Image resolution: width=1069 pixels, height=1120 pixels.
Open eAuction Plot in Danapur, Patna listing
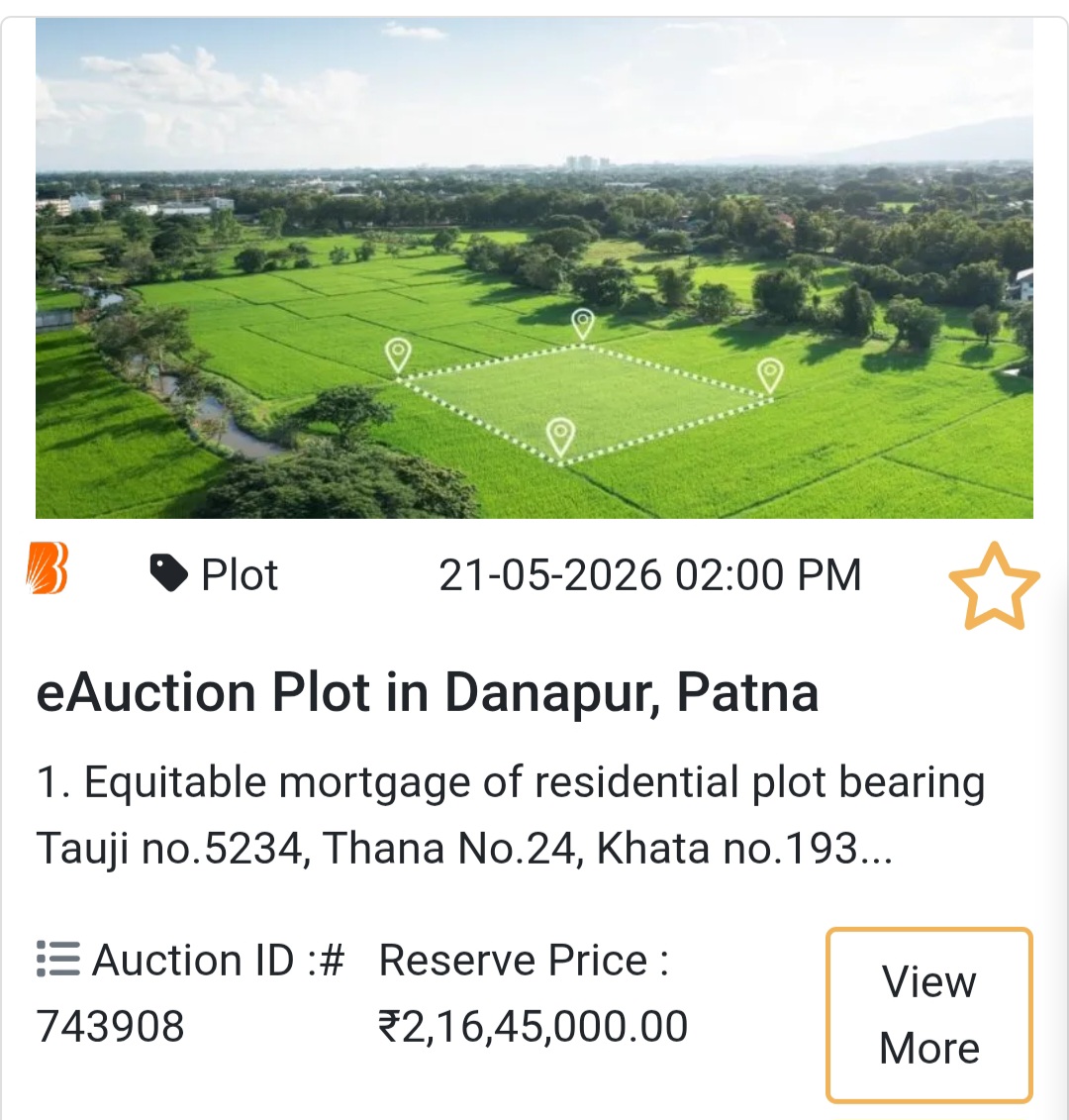[x=428, y=691]
